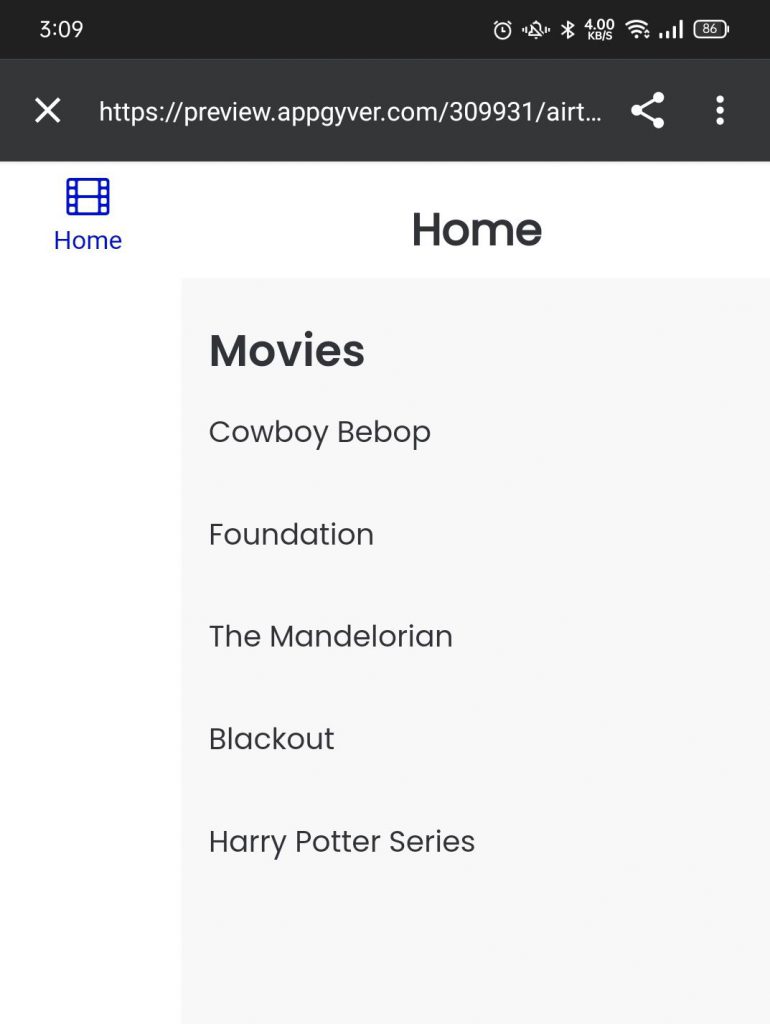The image size is (770, 1024).
Task: Share this page link
Action: point(648,110)
